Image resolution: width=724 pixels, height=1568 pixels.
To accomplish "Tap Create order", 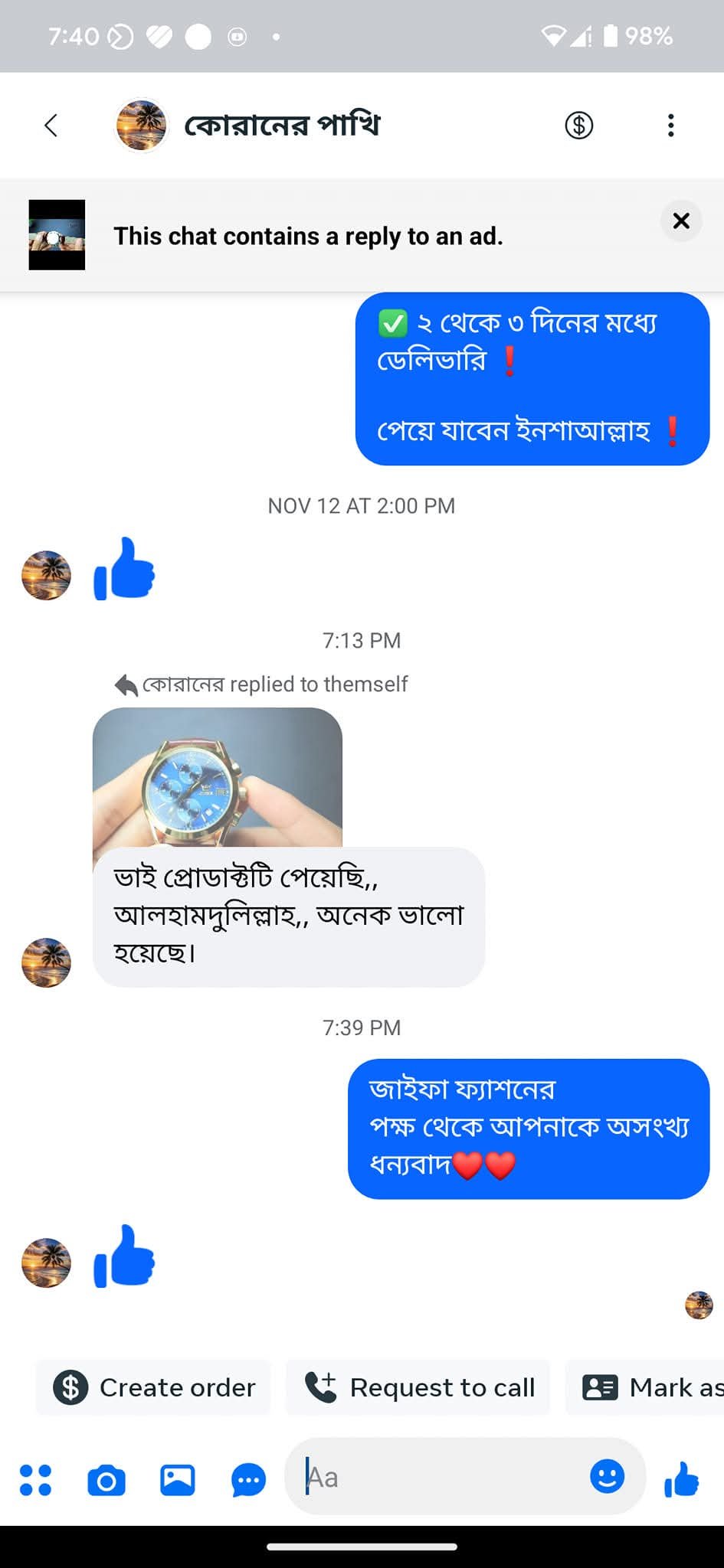I will [154, 1387].
